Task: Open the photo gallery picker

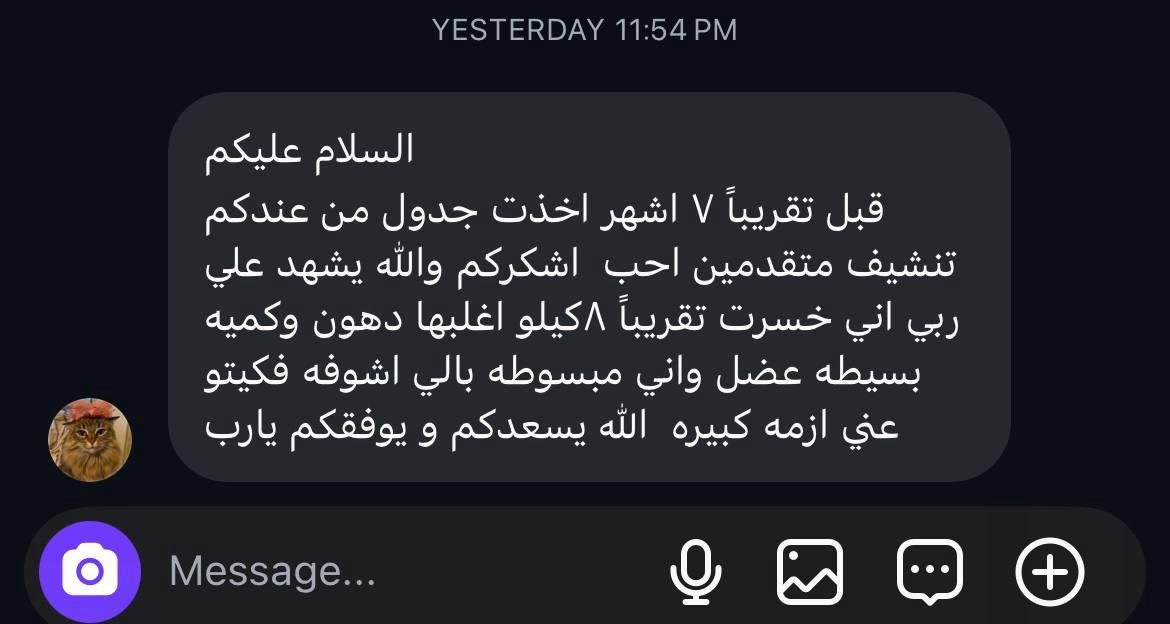Action: pyautogui.click(x=809, y=571)
